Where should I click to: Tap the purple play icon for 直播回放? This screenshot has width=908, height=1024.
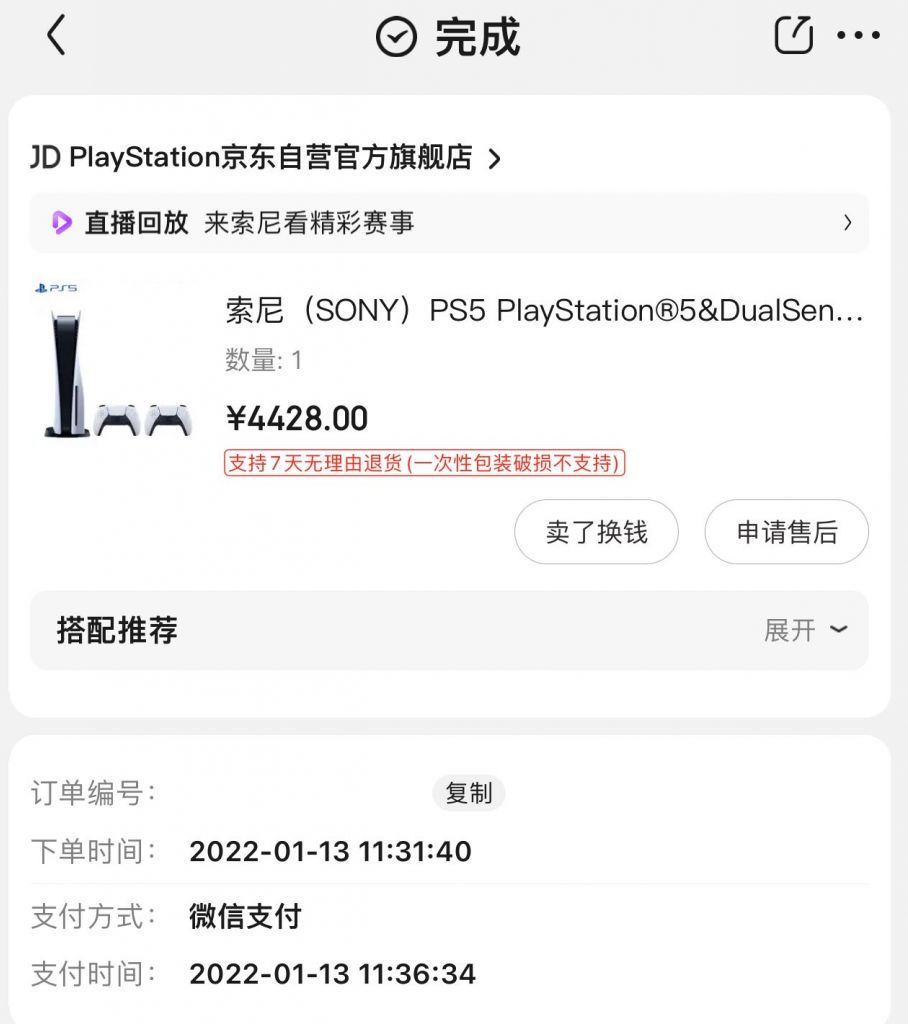coord(63,223)
